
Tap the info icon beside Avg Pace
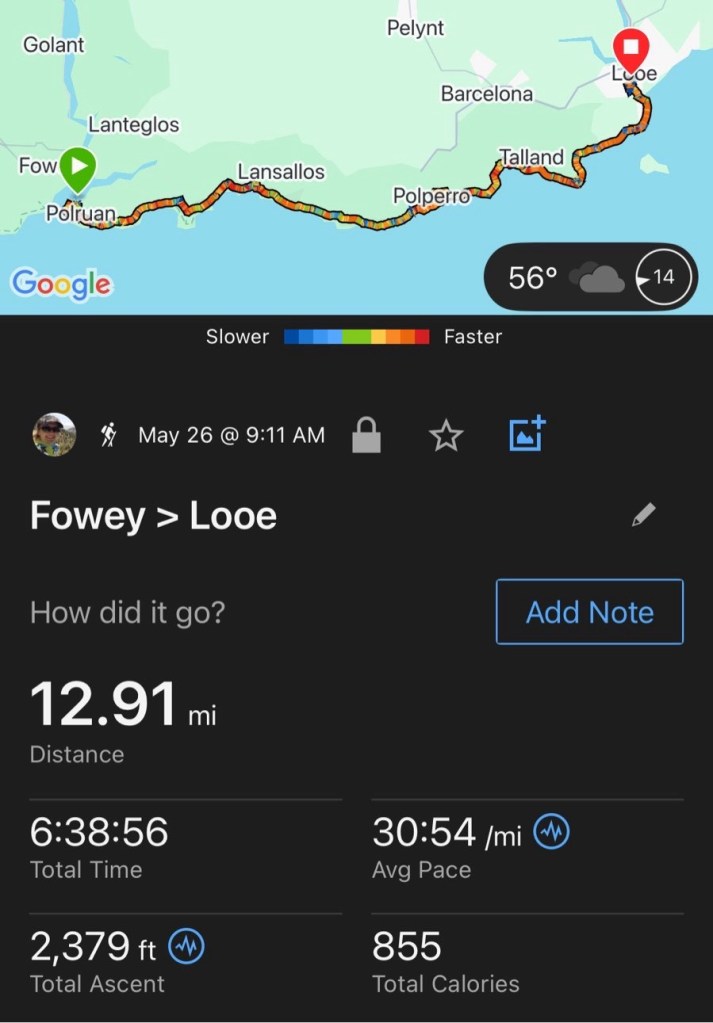tap(551, 831)
